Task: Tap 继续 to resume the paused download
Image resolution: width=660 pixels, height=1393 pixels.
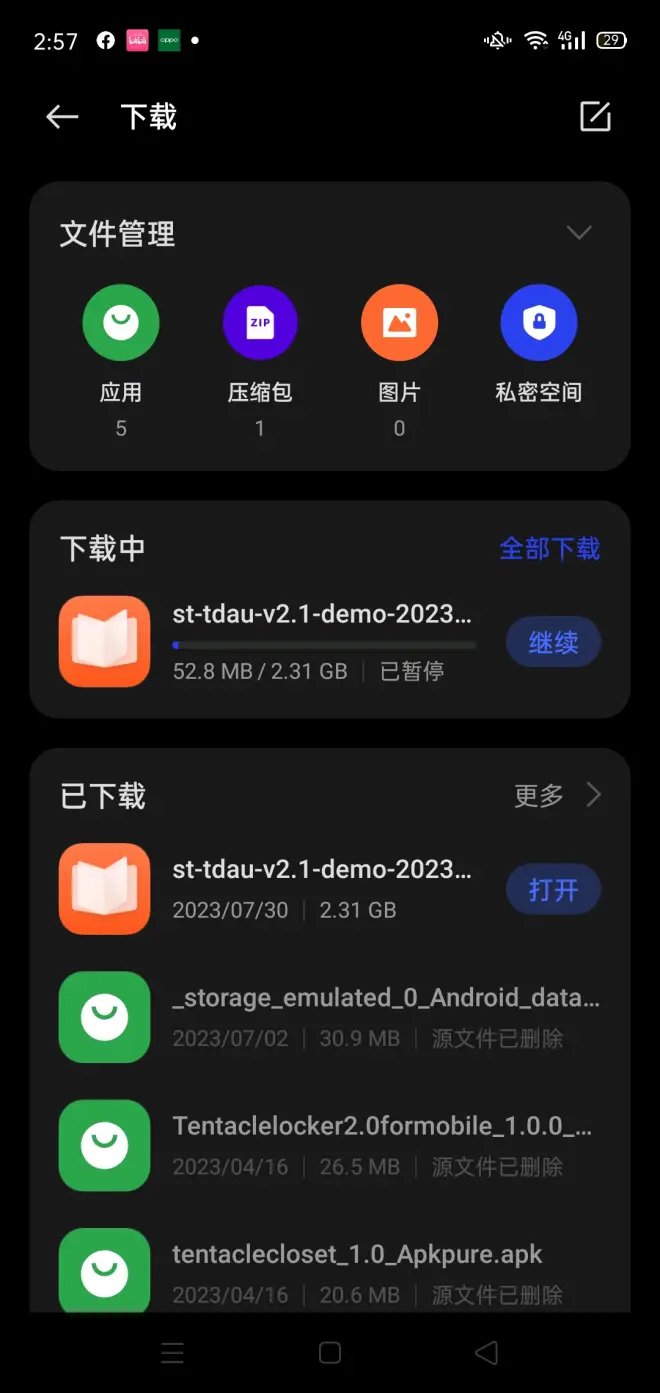Action: [x=552, y=642]
